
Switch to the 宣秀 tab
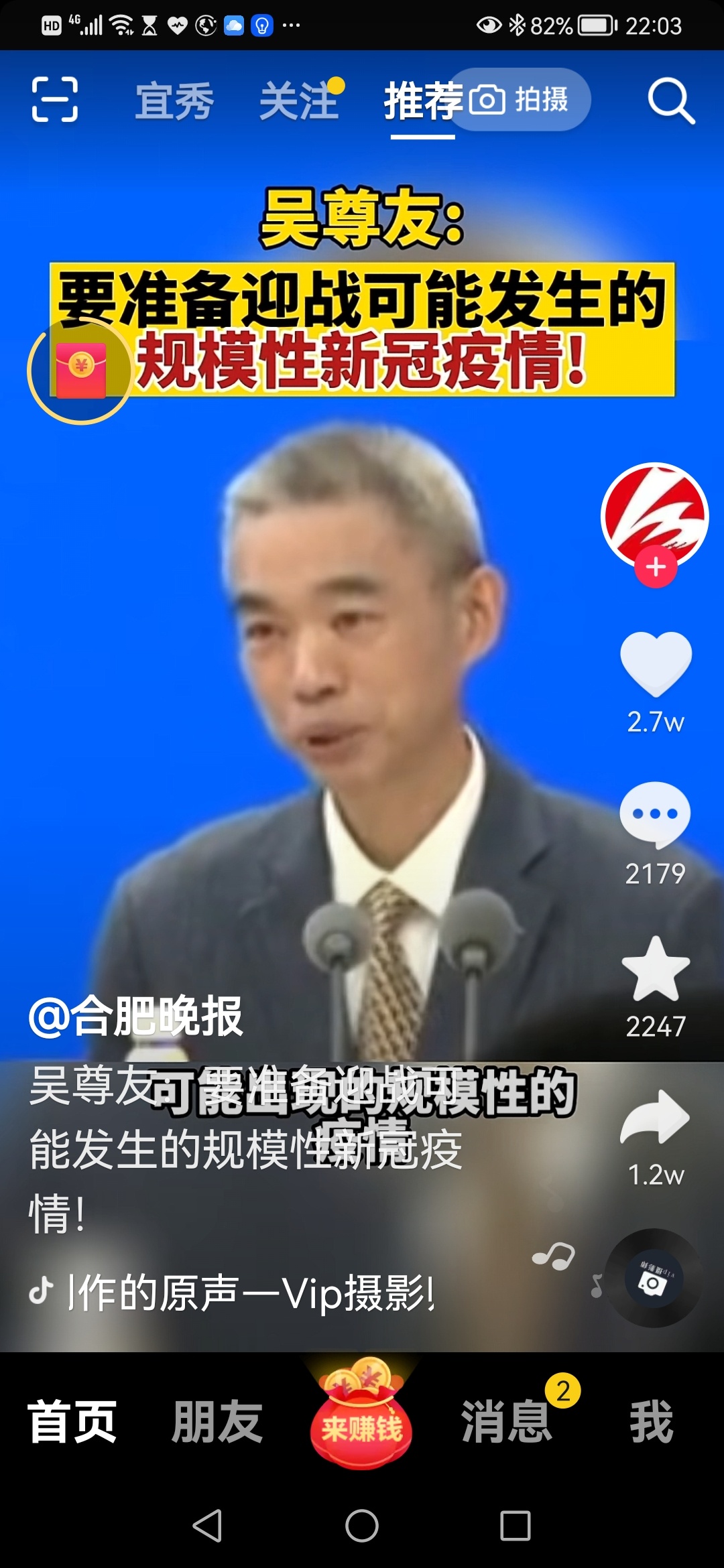(174, 101)
